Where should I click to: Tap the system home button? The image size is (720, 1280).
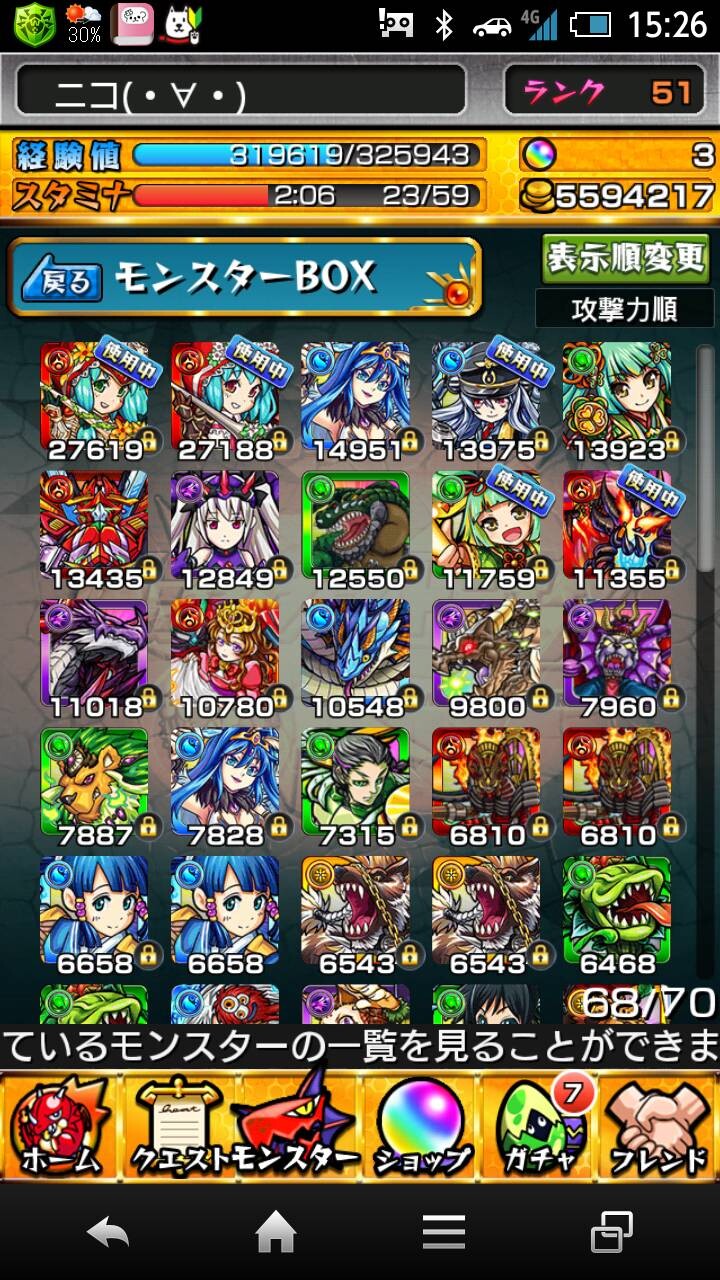[276, 1234]
